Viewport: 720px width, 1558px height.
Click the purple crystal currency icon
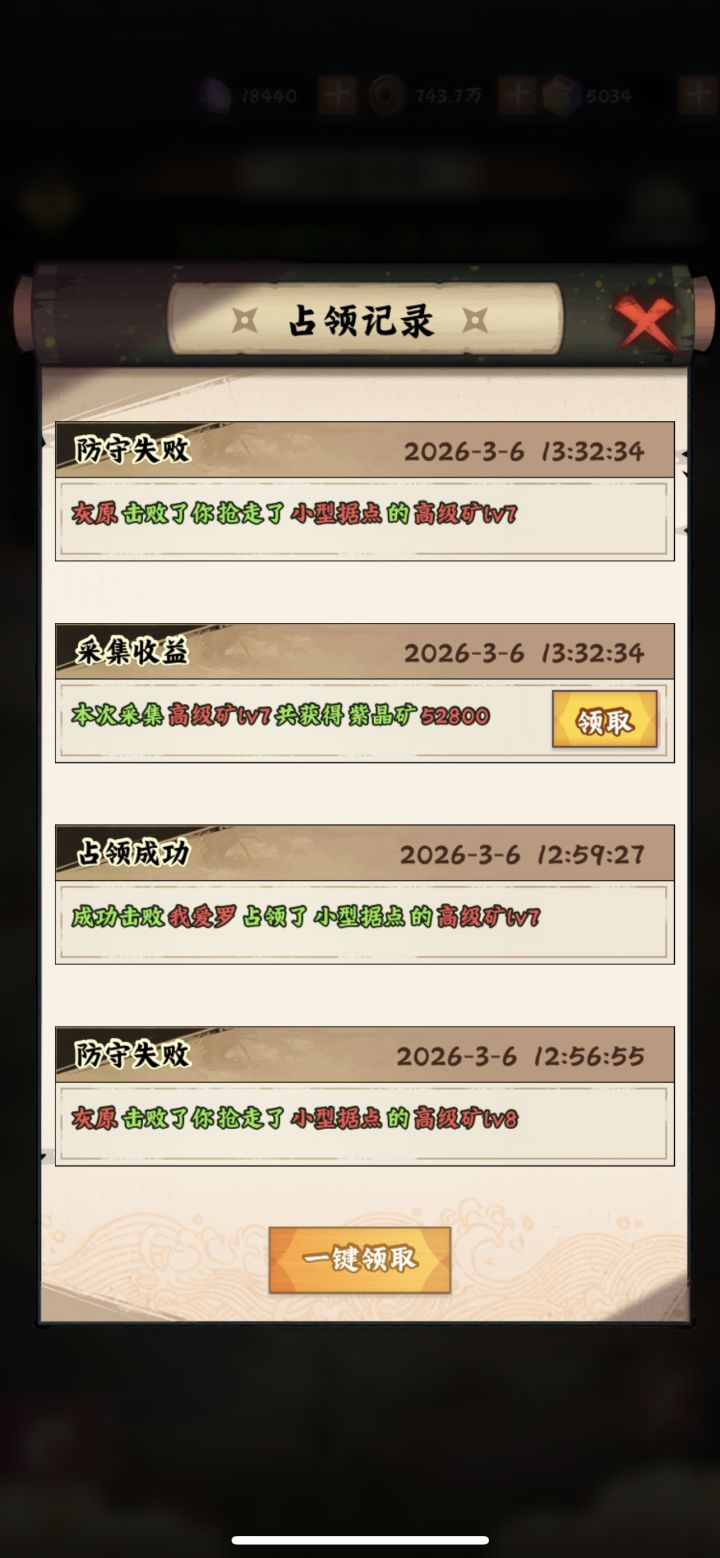tap(216, 93)
